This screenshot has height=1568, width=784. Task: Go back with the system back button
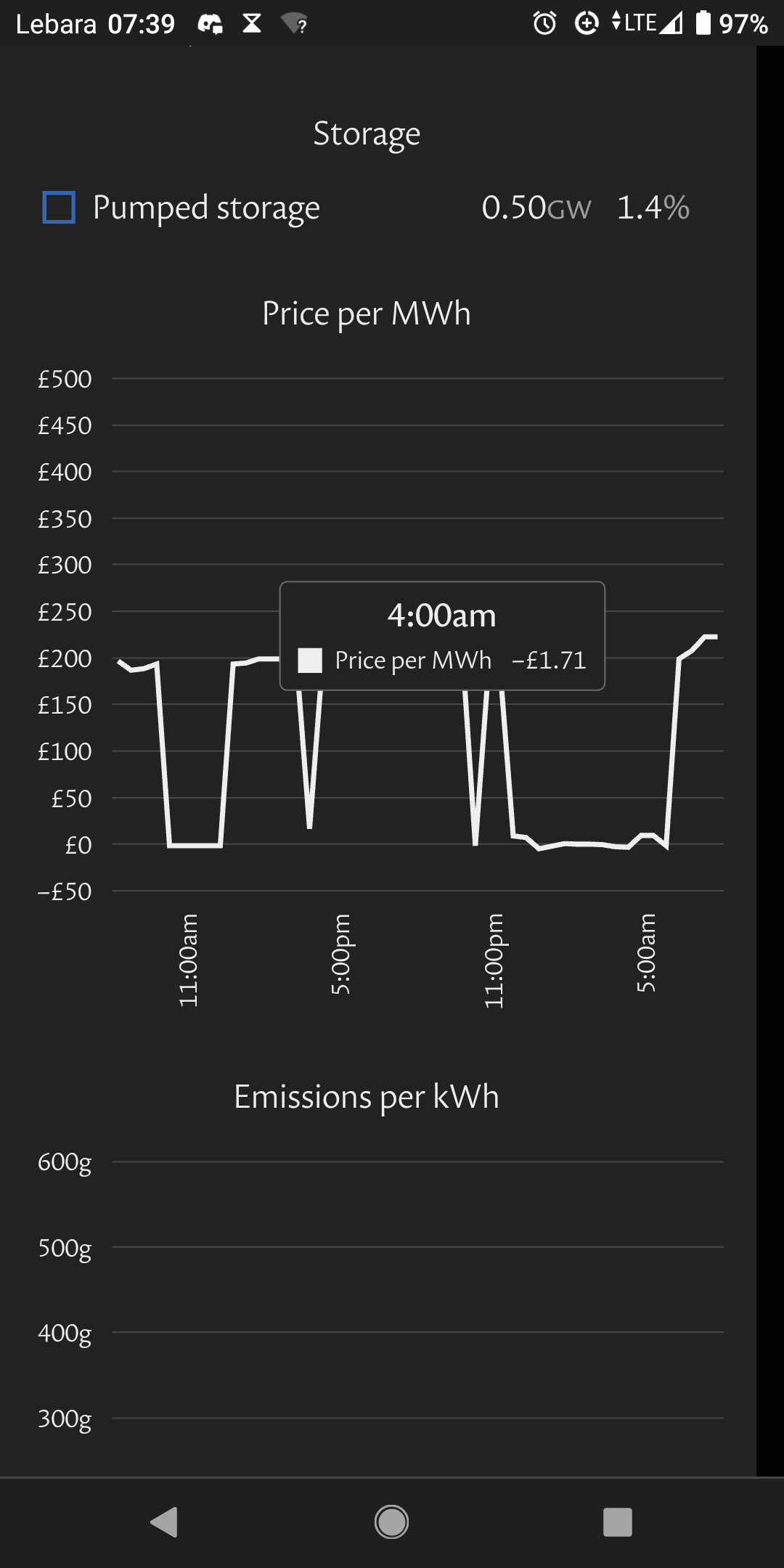tap(164, 1522)
